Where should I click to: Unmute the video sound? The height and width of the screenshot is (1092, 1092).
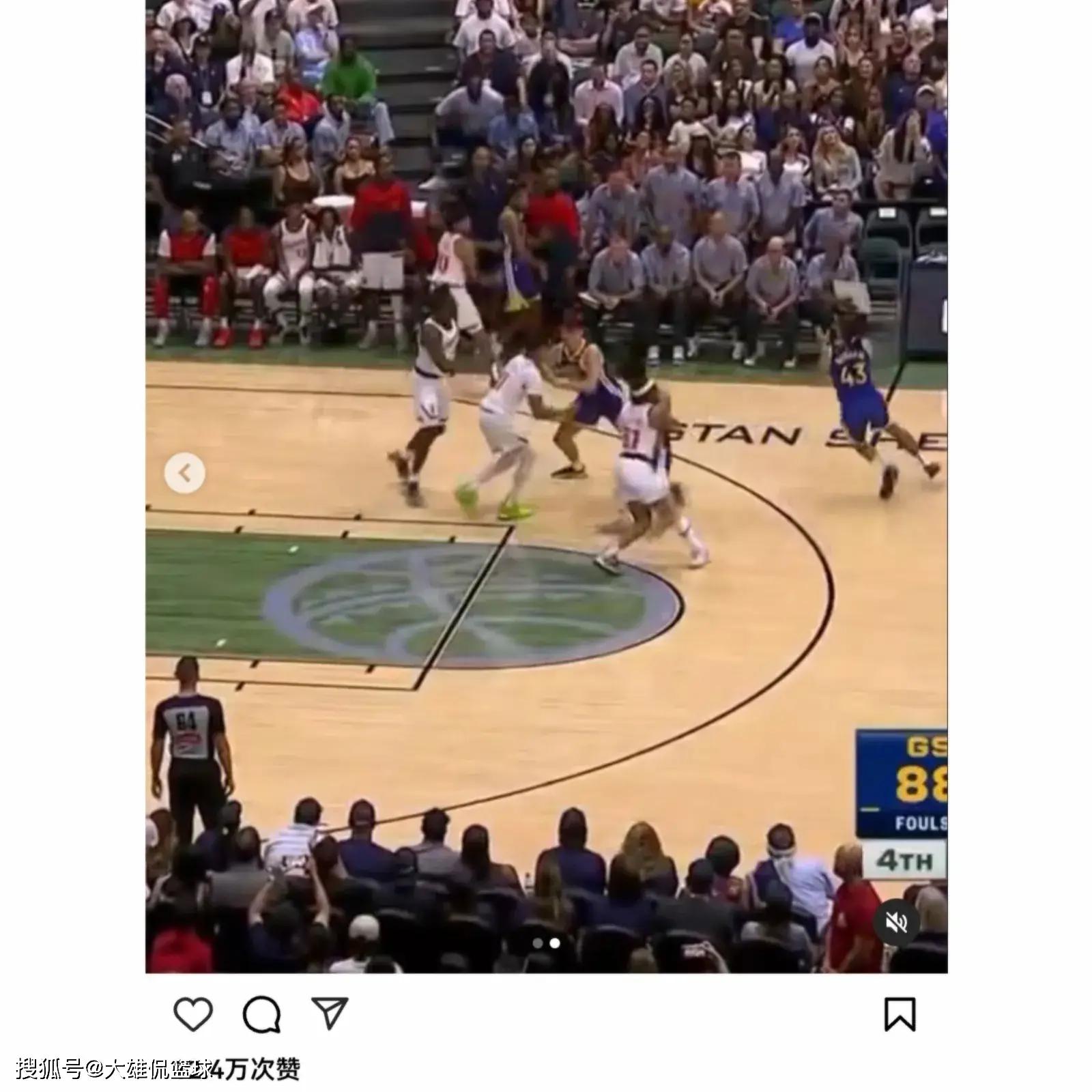(x=896, y=923)
